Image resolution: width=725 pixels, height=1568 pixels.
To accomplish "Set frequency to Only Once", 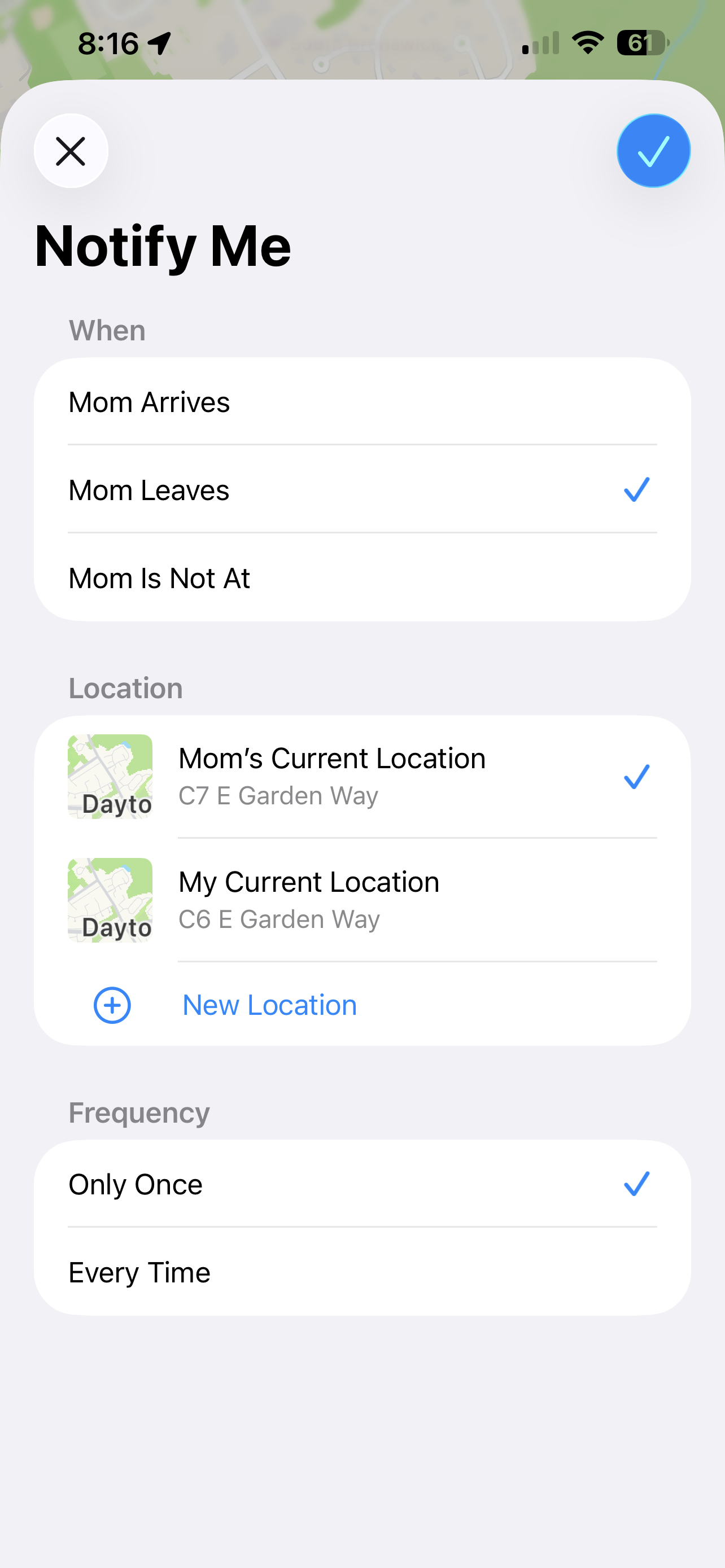I will coord(362,1184).
